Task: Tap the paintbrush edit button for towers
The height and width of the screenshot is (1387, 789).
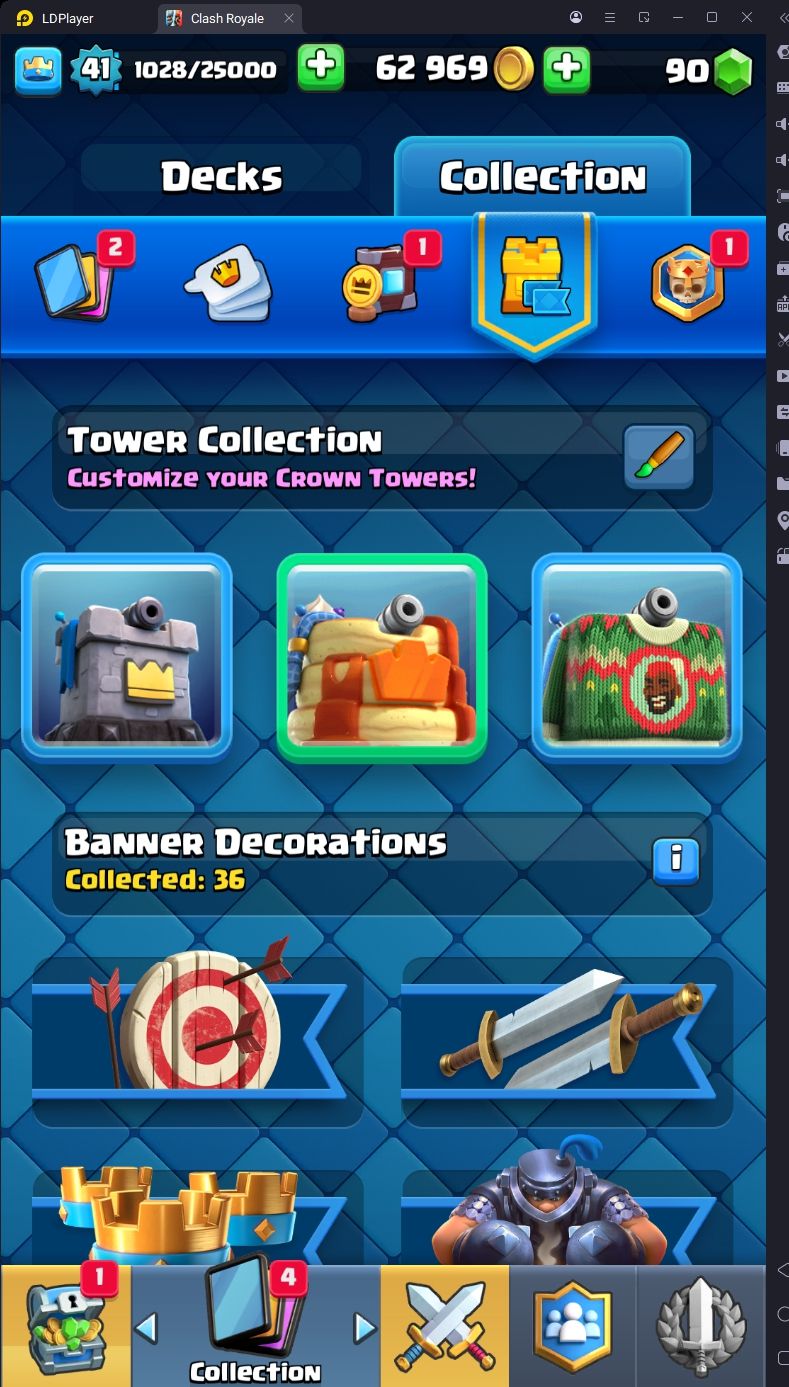Action: point(659,457)
